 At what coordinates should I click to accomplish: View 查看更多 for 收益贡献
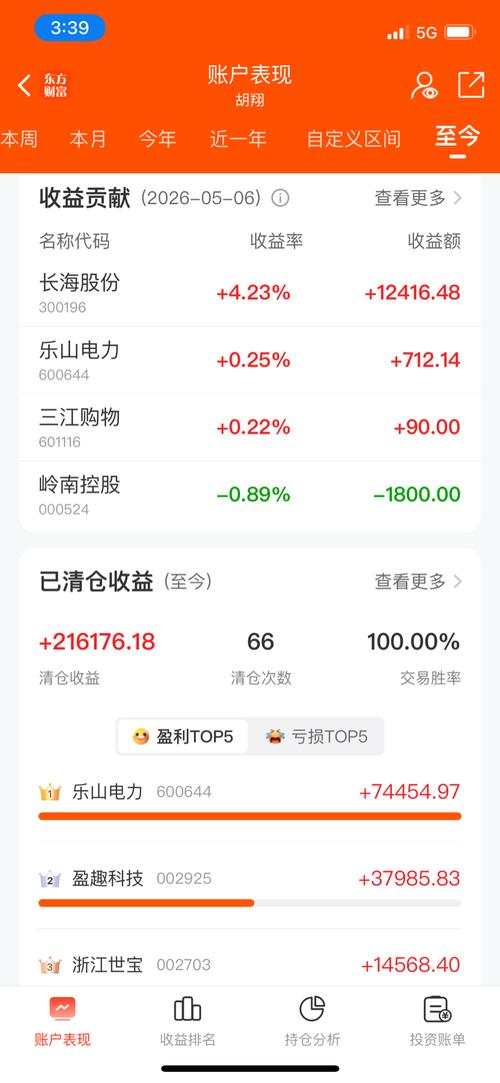click(x=418, y=198)
